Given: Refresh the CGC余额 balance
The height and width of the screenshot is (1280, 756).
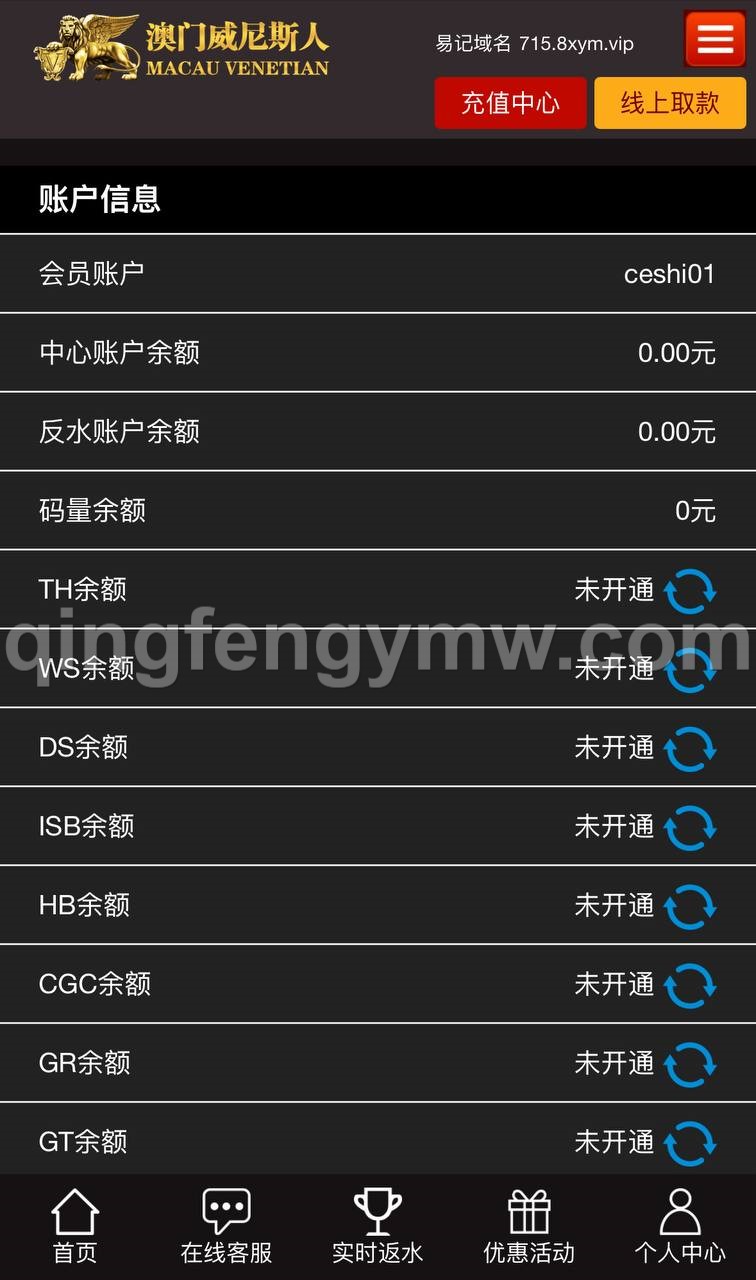Looking at the screenshot, I should pyautogui.click(x=690, y=985).
